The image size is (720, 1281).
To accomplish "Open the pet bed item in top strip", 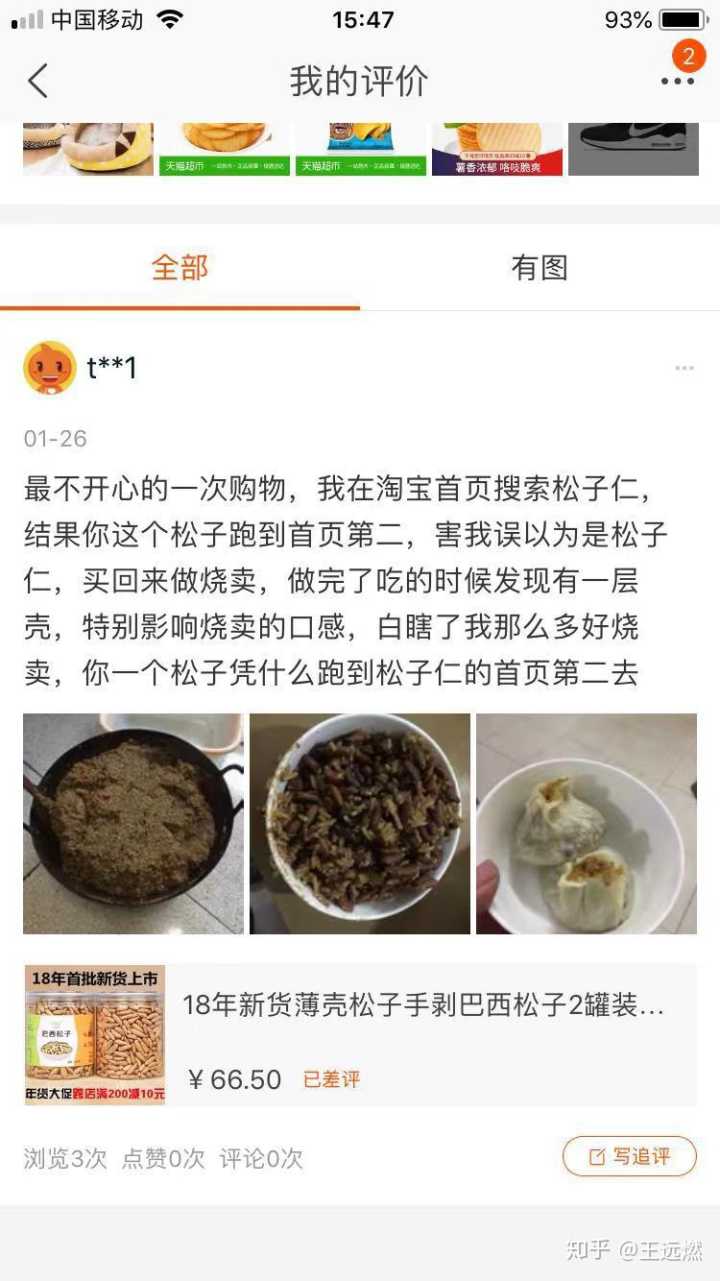I will tap(88, 148).
